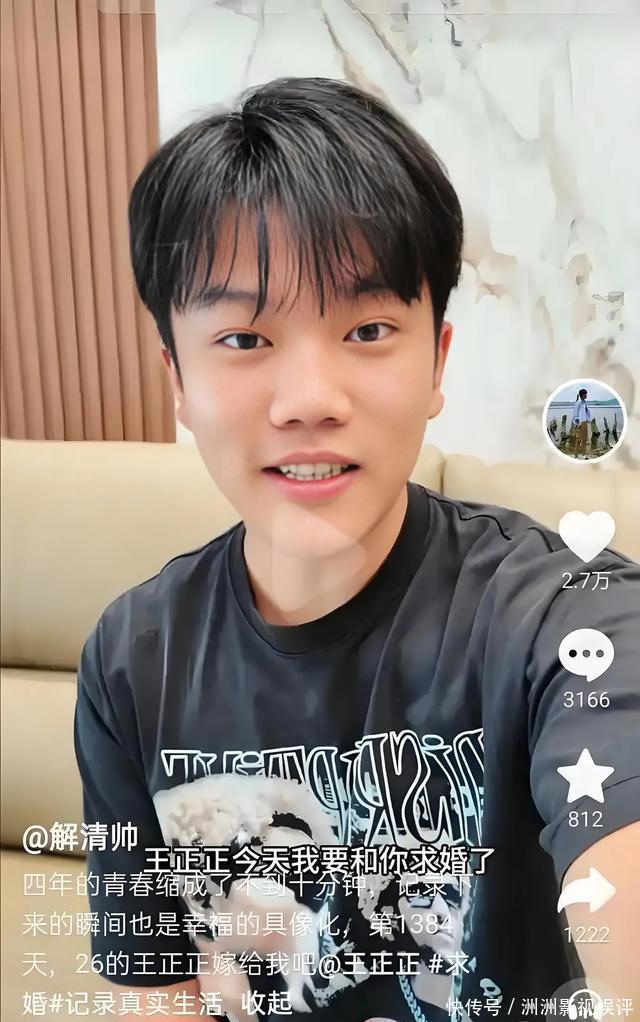Screen dimensions: 640x1022
Task: Open the creator's round avatar profile
Action: [585, 420]
